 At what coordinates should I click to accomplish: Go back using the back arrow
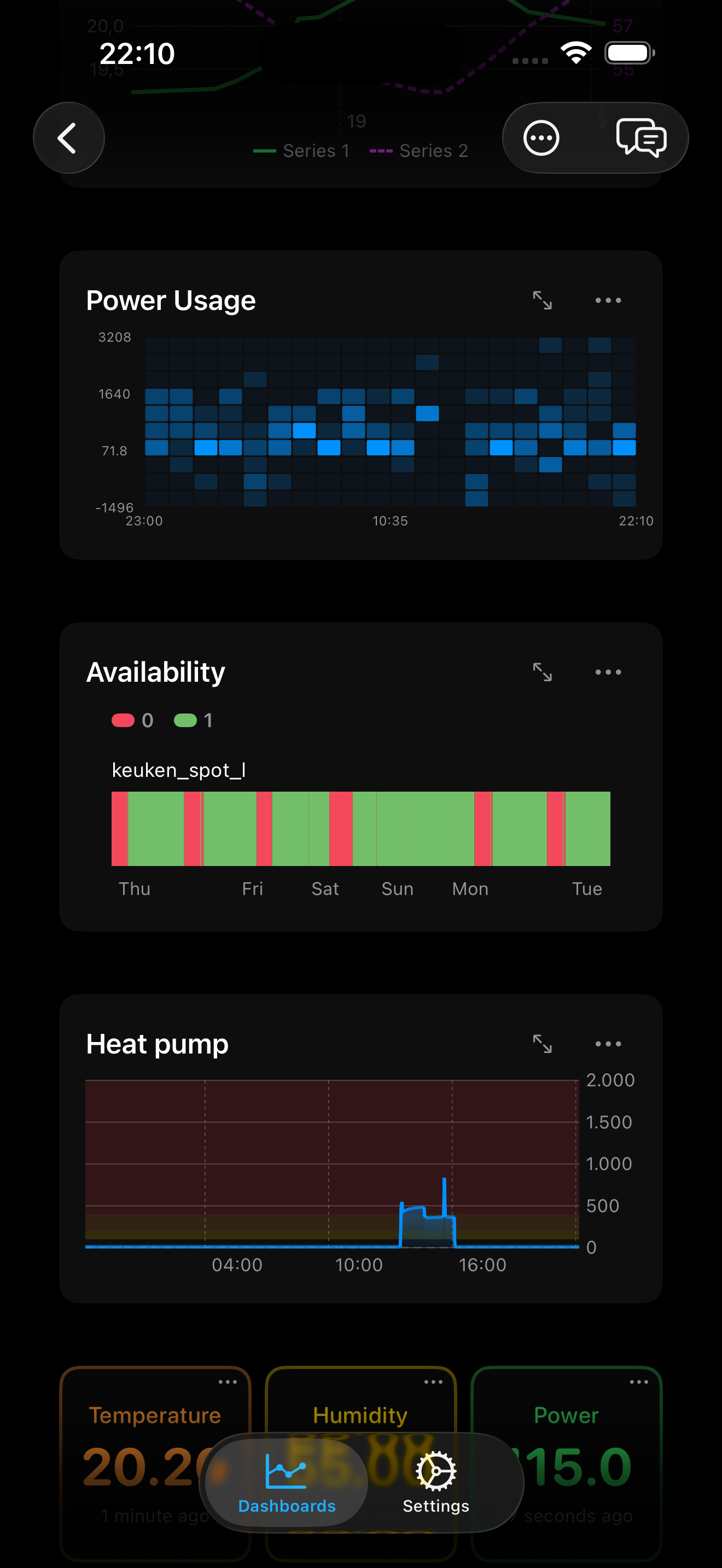[x=69, y=138]
